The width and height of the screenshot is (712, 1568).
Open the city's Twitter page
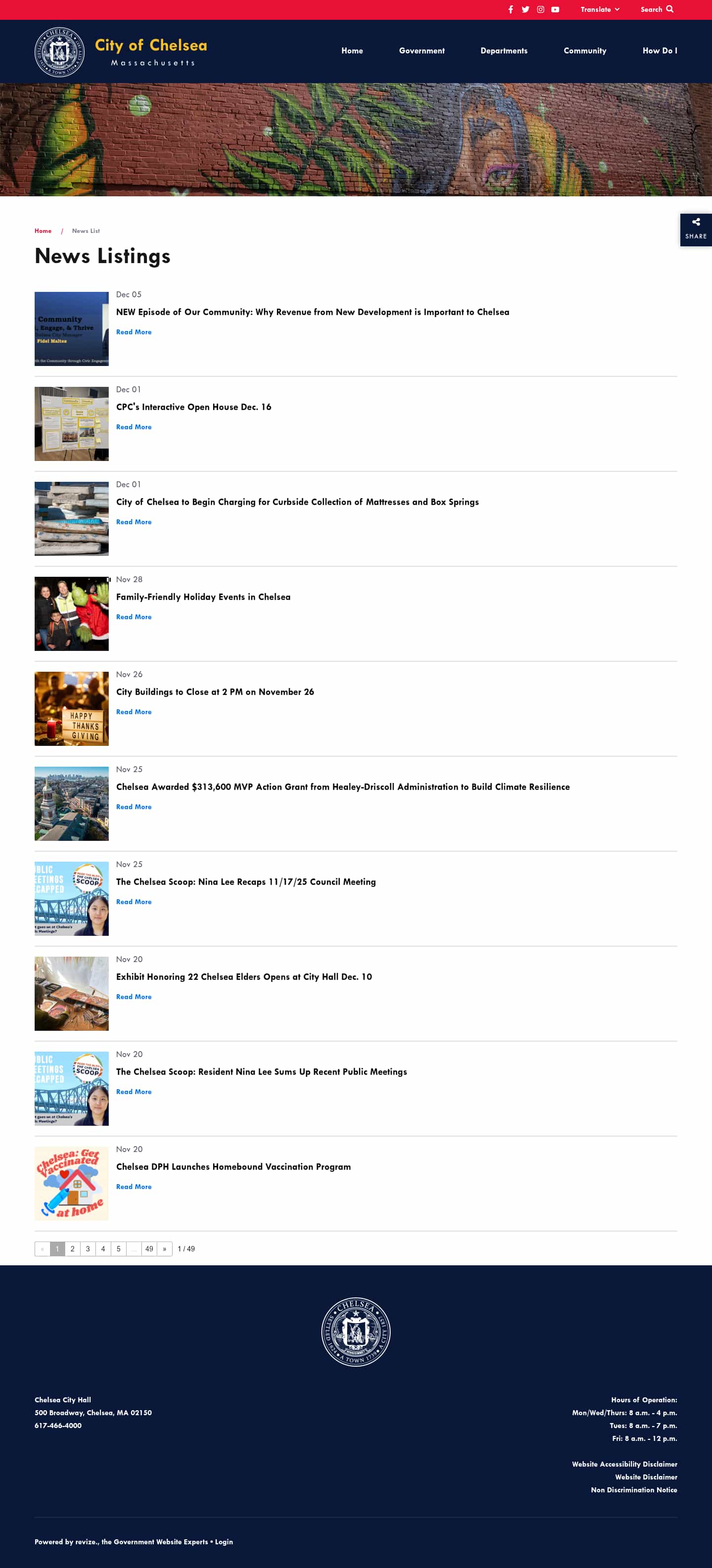click(x=525, y=10)
